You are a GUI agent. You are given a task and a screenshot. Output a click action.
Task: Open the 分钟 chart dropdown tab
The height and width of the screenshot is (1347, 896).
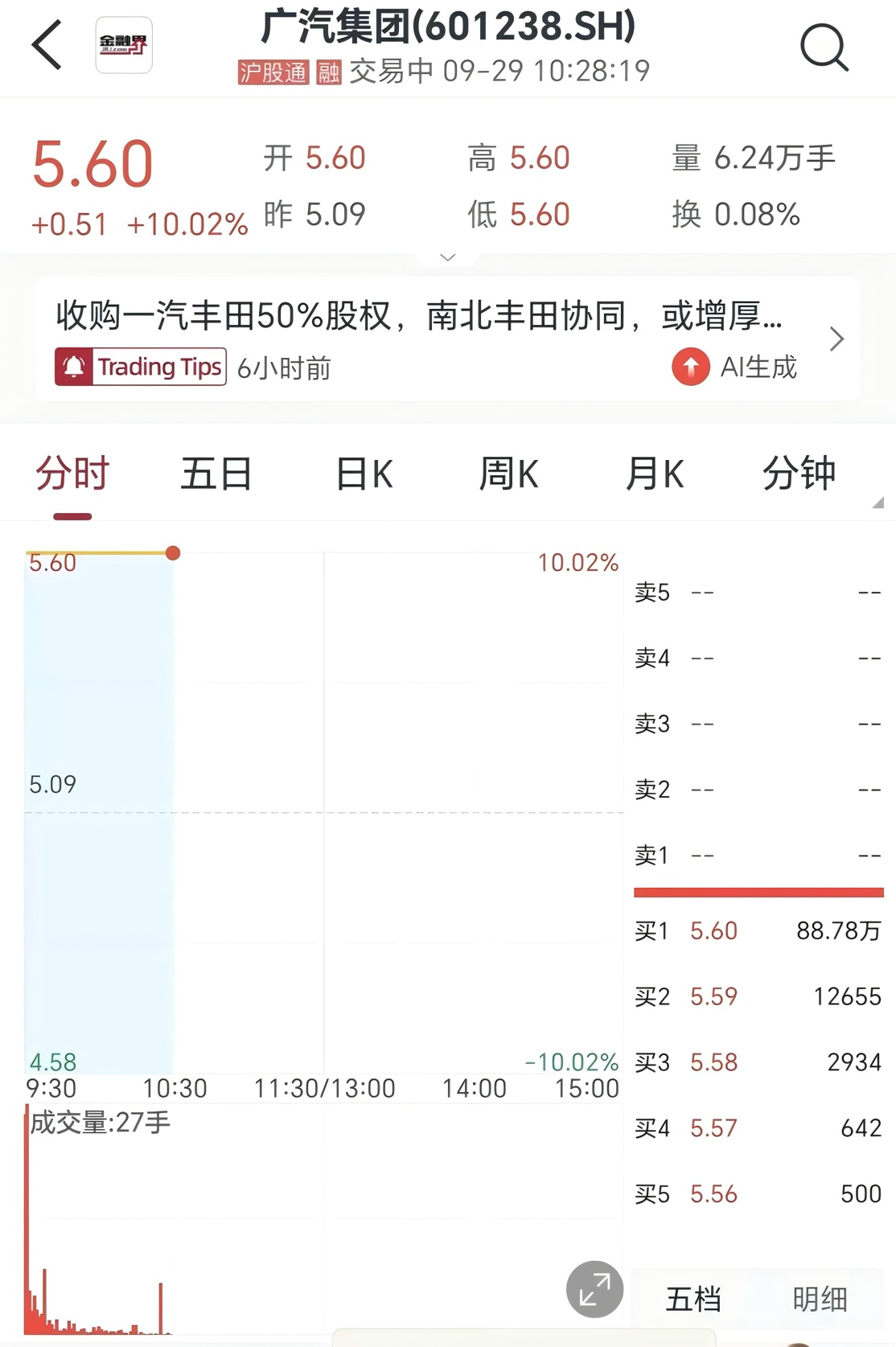[x=799, y=474]
